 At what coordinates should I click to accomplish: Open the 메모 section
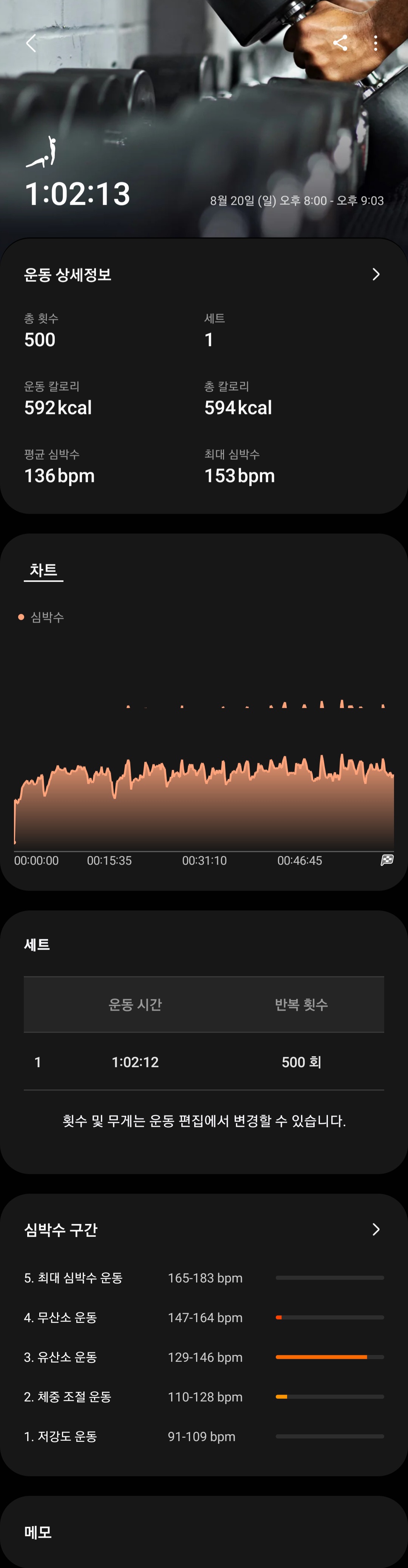38,1531
